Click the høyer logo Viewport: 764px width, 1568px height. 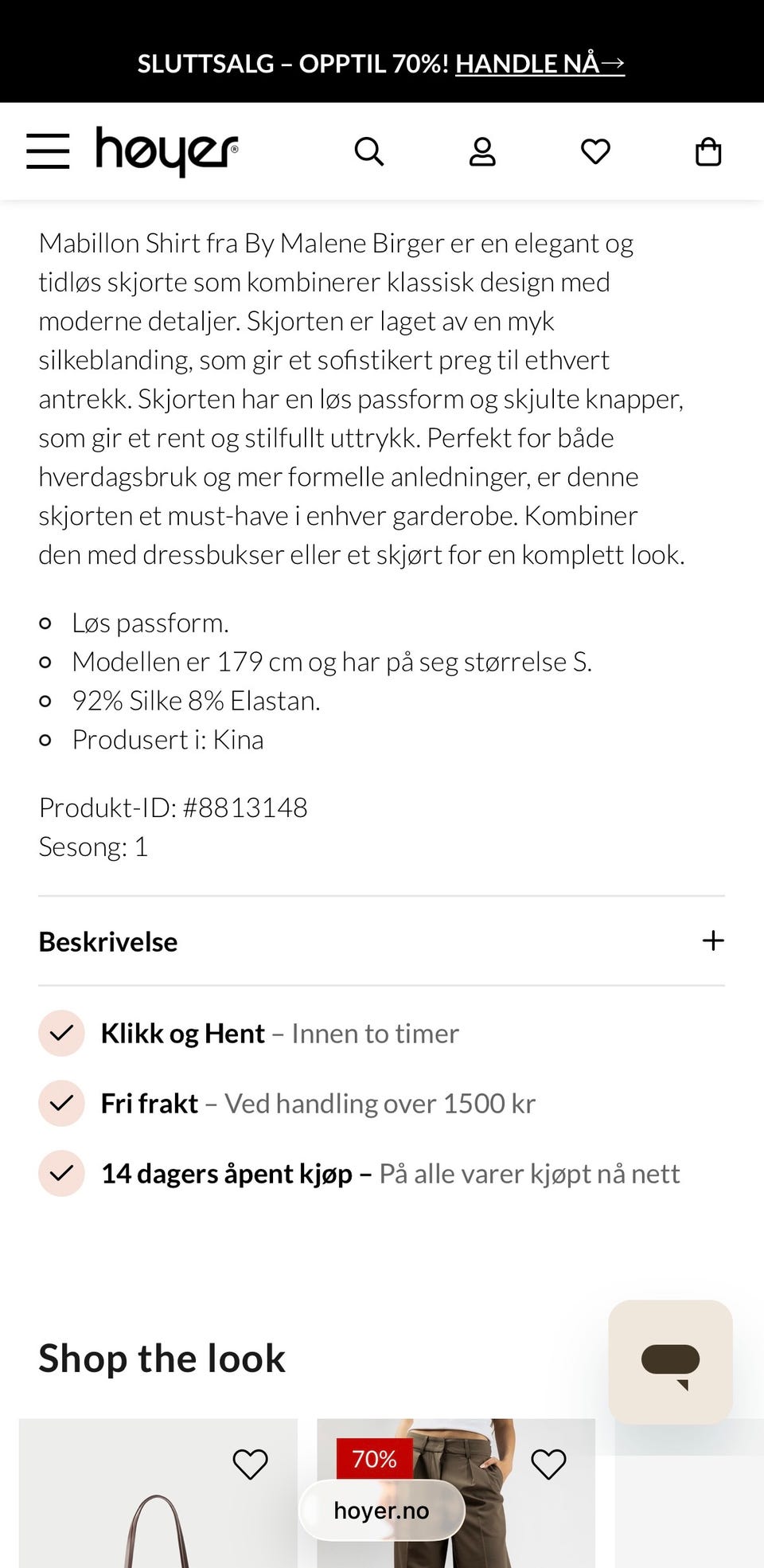pos(163,151)
